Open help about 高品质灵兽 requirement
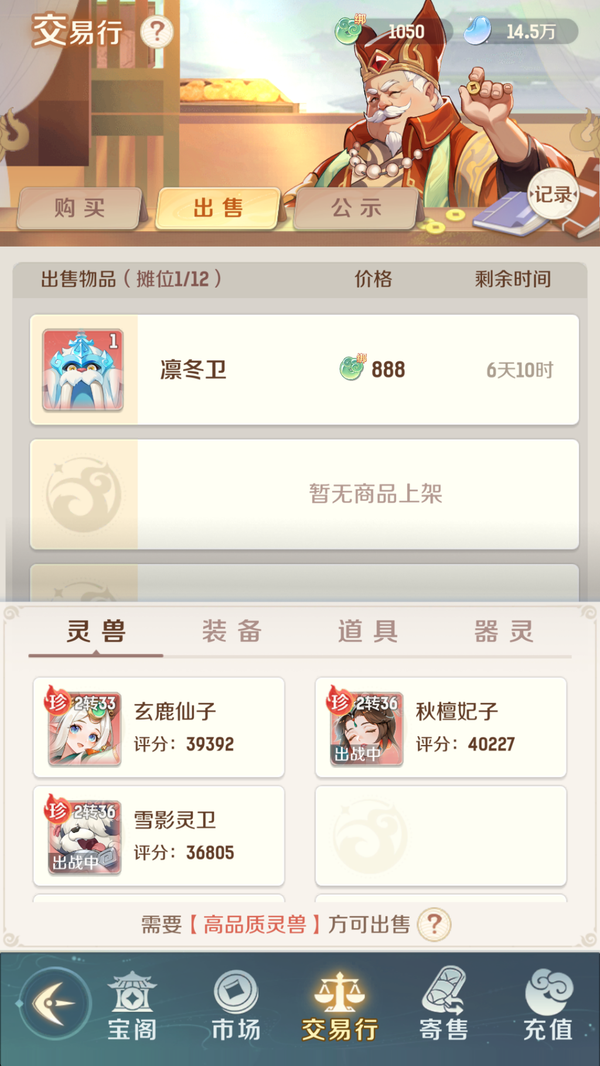This screenshot has height=1066, width=600. pos(433,924)
